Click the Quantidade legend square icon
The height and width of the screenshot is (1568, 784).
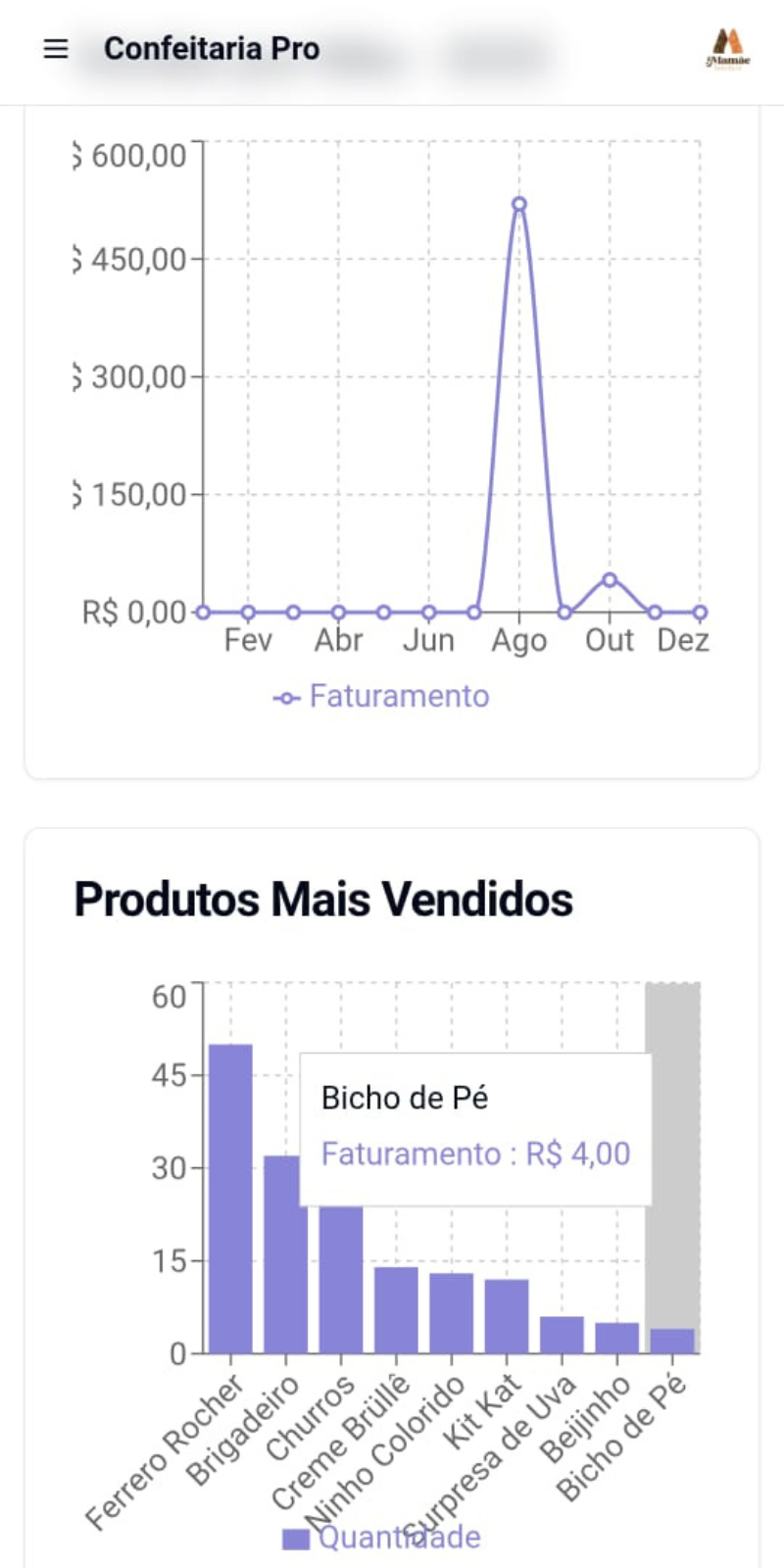click(295, 1538)
